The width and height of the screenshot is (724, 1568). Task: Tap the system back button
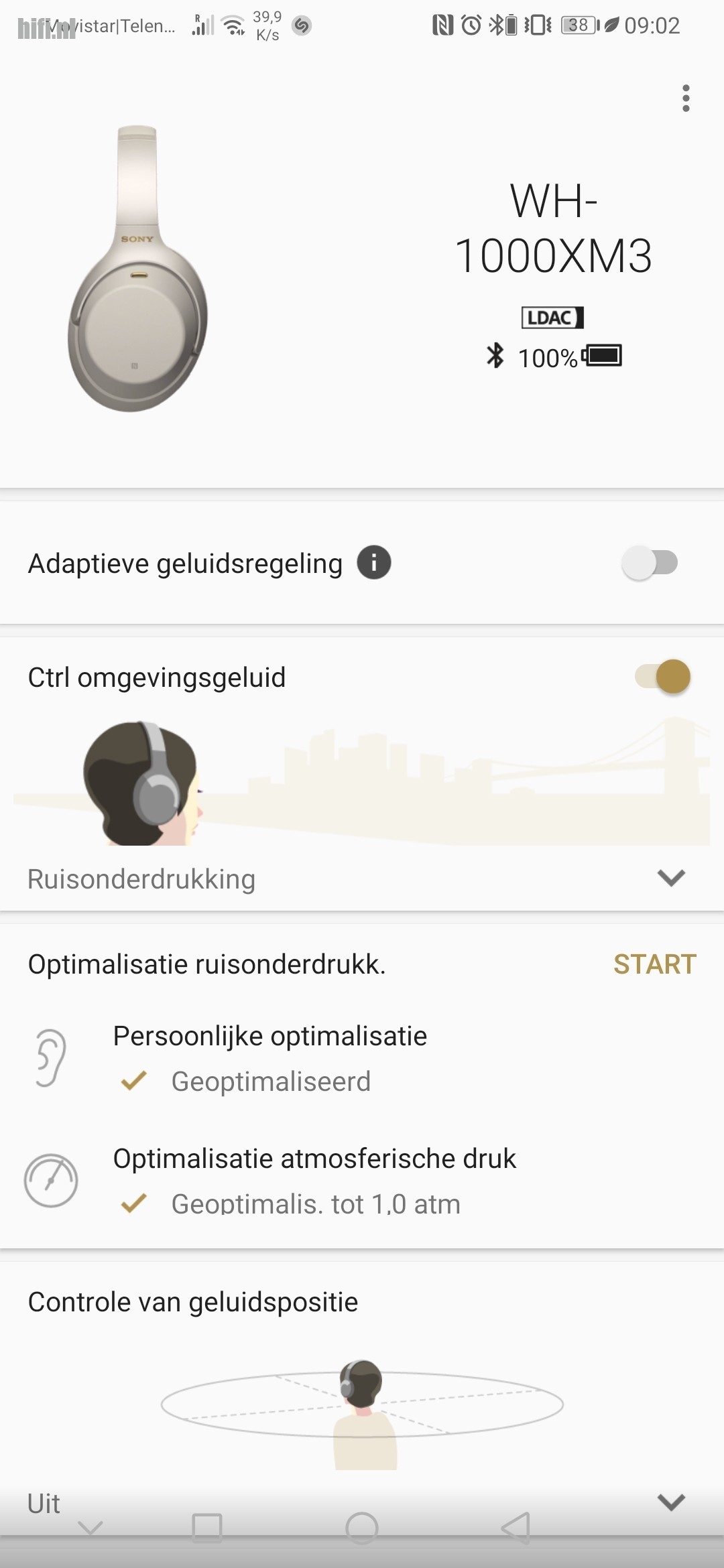(x=516, y=1528)
